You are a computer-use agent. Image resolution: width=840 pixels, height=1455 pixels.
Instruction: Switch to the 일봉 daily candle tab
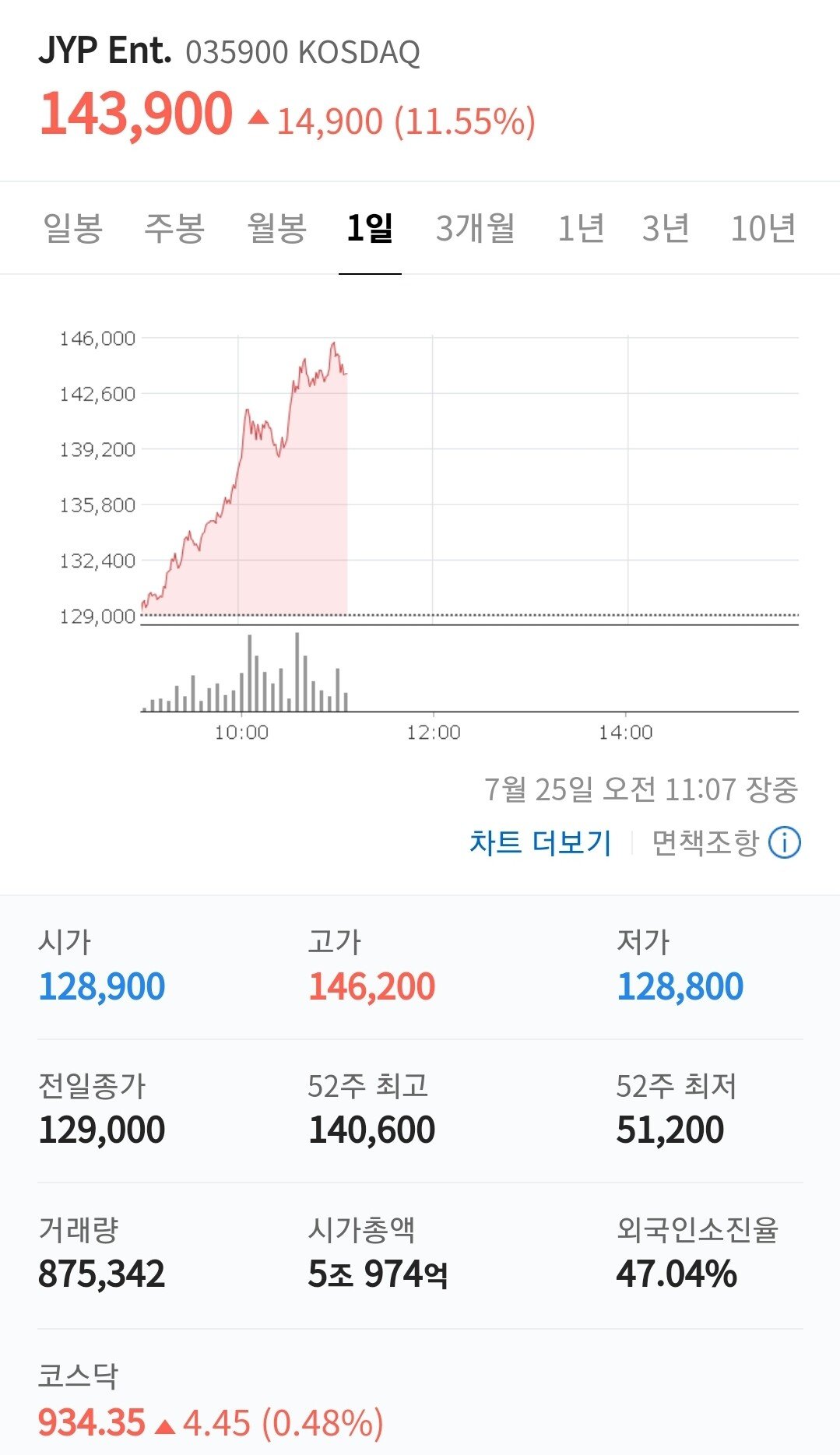point(73,229)
